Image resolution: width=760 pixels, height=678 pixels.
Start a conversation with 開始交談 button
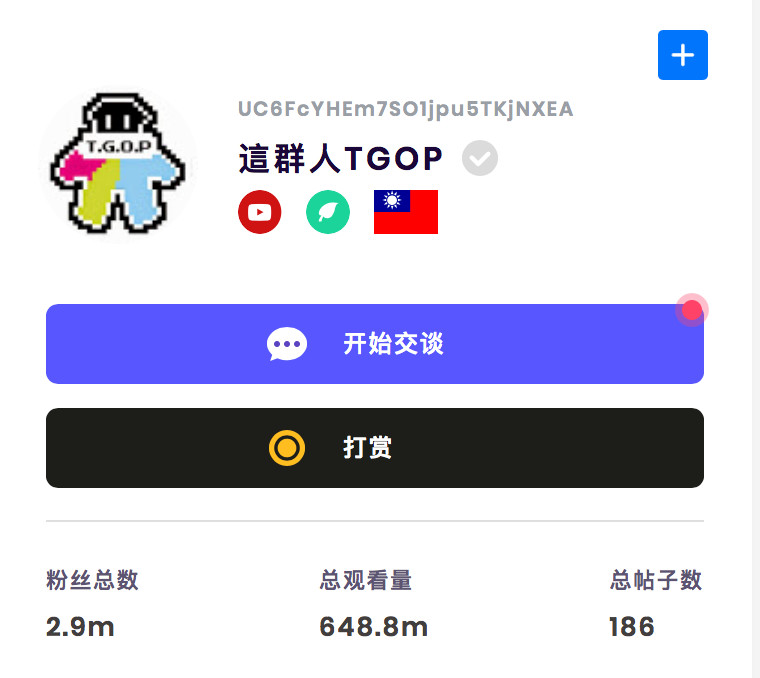point(374,344)
